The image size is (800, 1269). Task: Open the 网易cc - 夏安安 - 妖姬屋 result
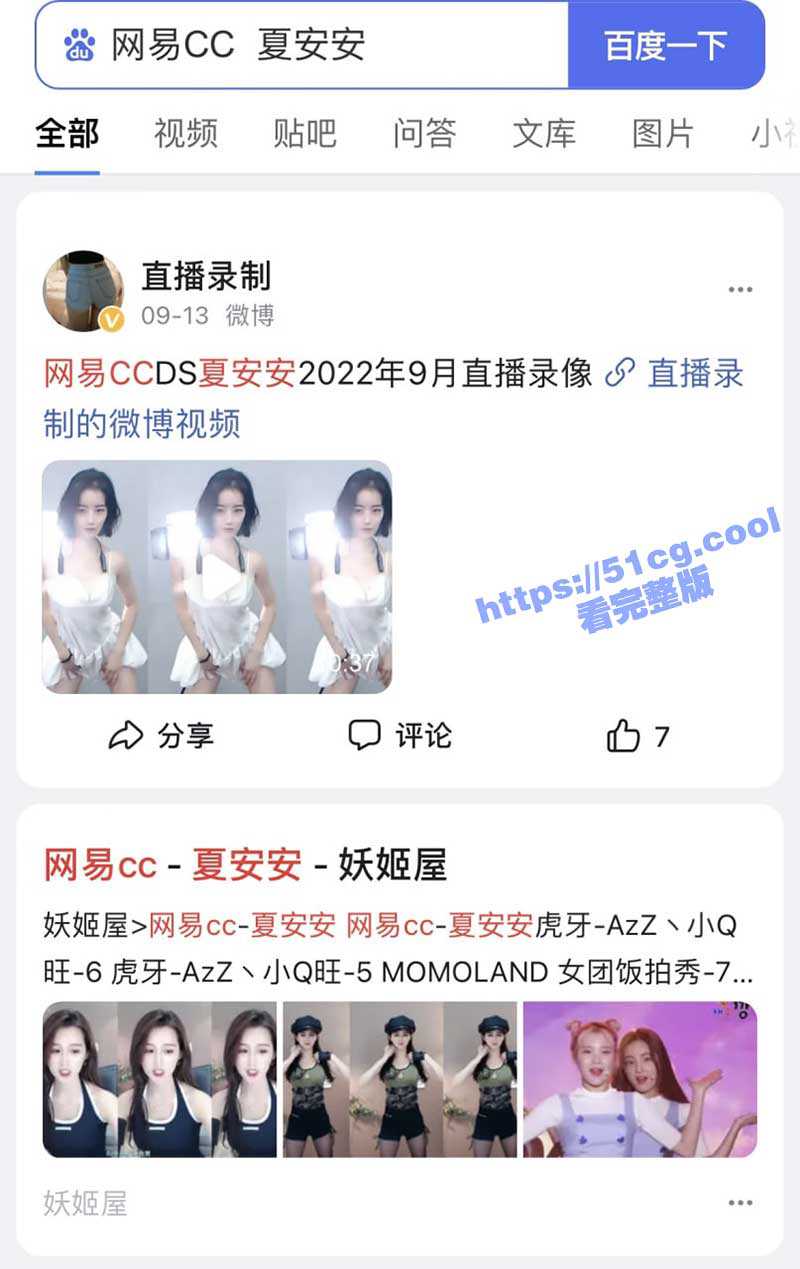click(x=245, y=864)
